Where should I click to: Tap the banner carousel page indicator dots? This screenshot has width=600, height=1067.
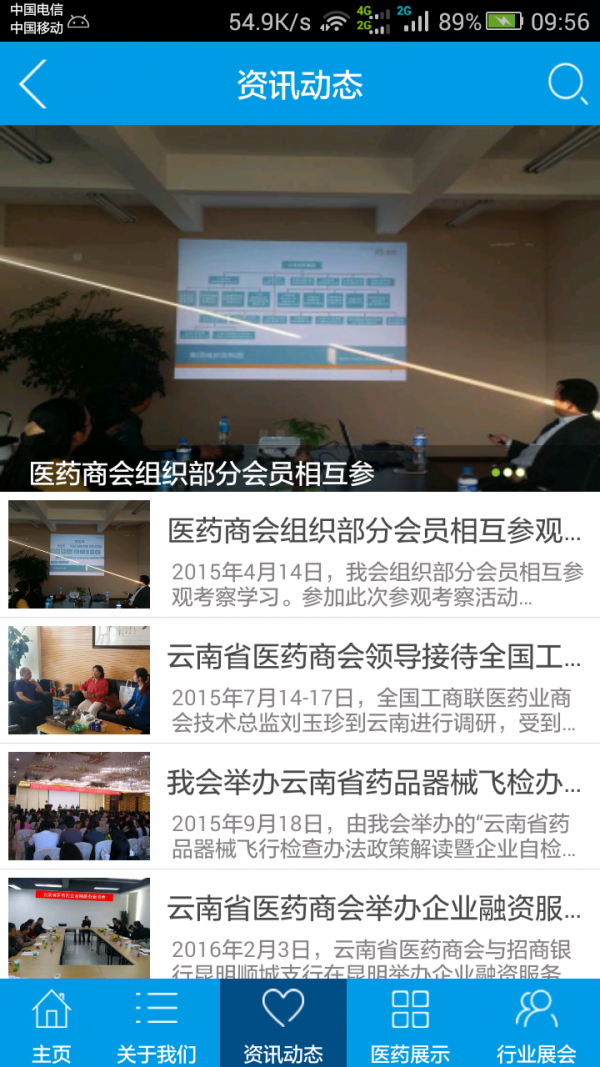(x=507, y=472)
